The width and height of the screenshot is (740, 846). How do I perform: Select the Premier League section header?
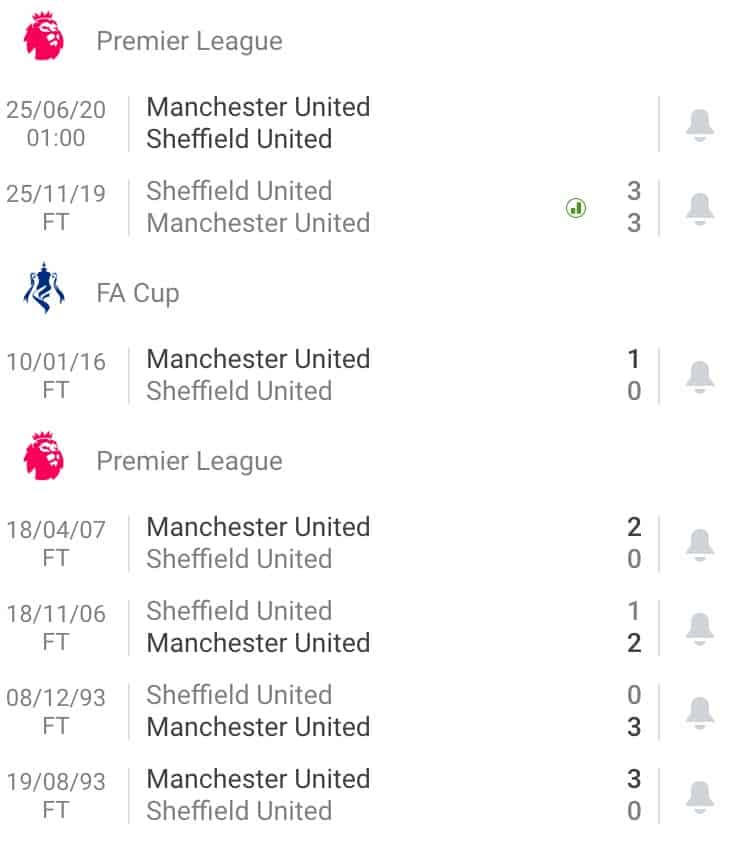pos(188,41)
